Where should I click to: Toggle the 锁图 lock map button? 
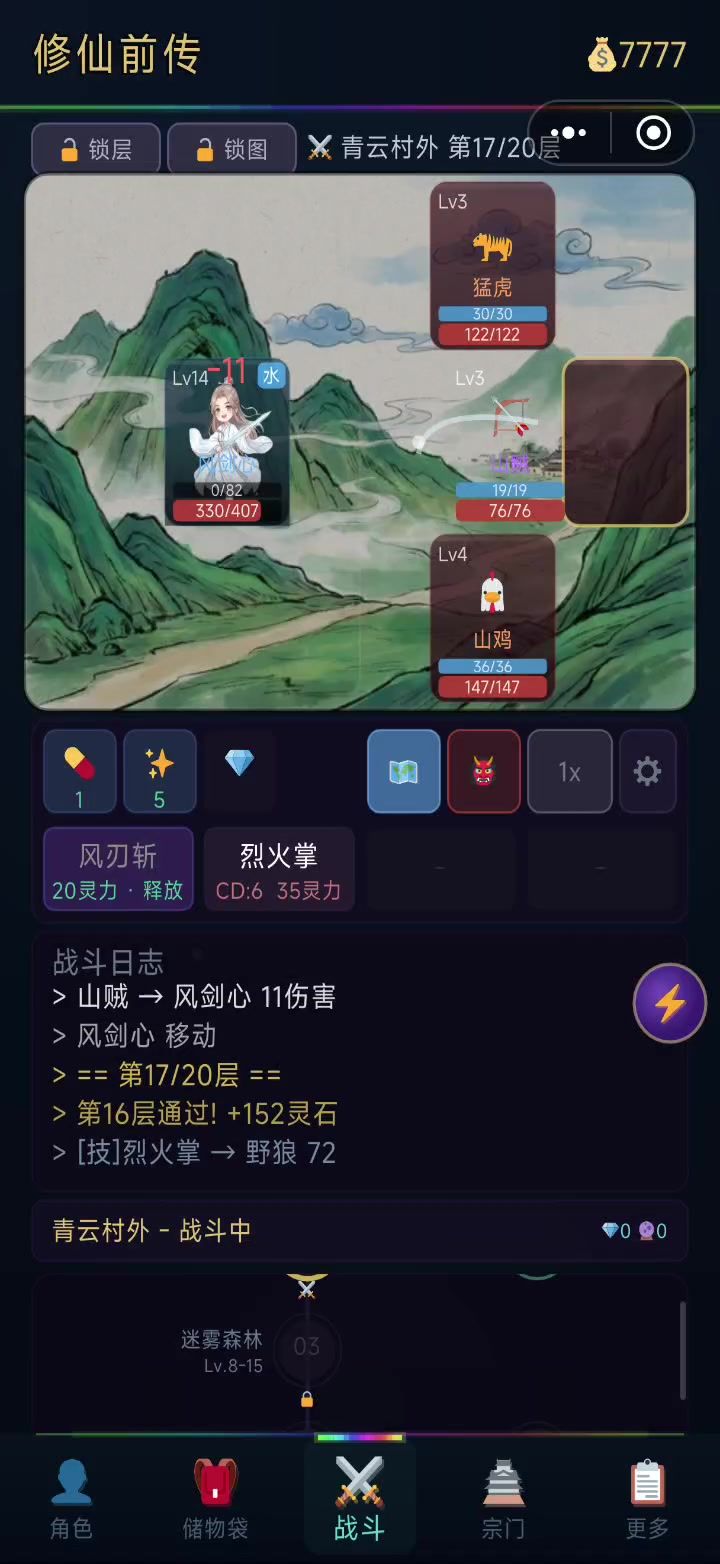pos(231,149)
